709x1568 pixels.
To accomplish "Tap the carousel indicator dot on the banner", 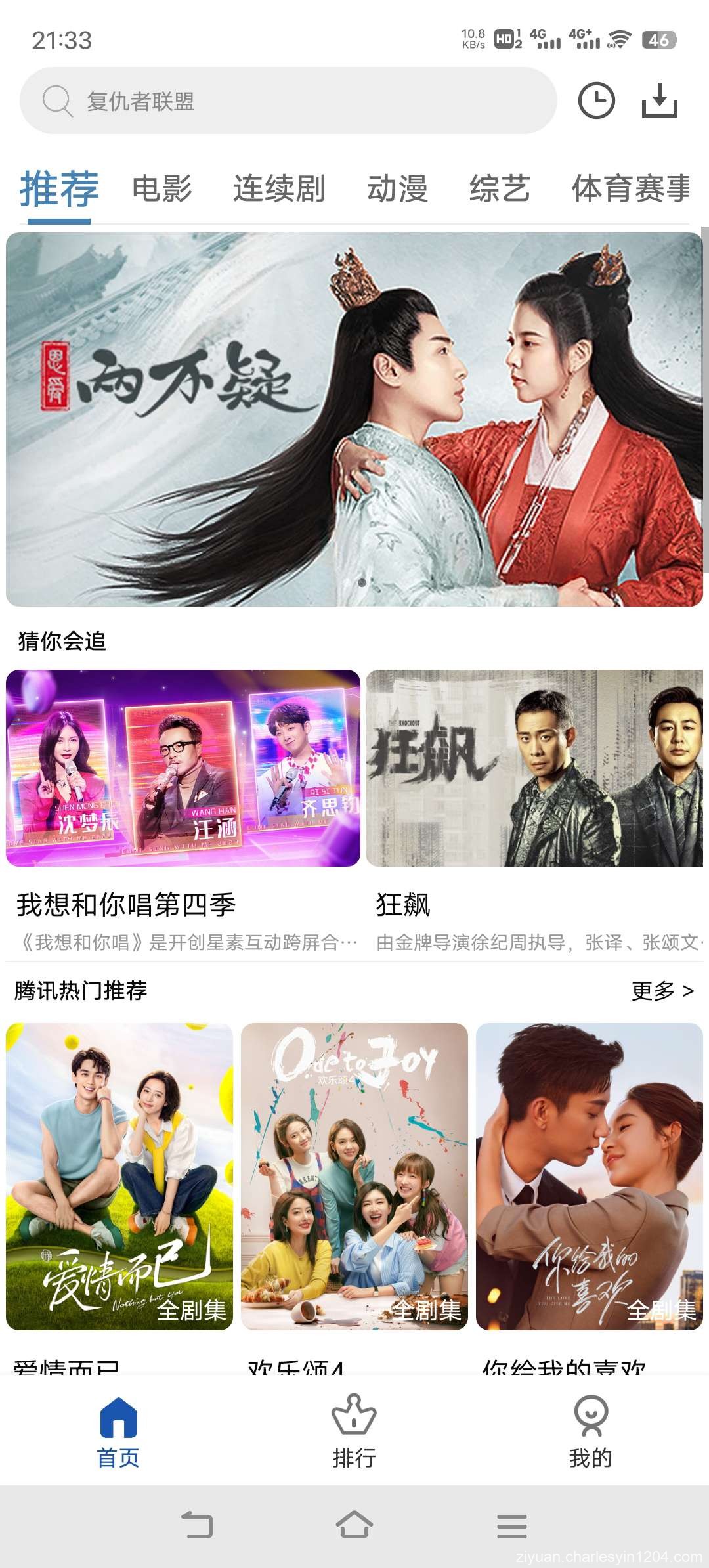I will 362,583.
